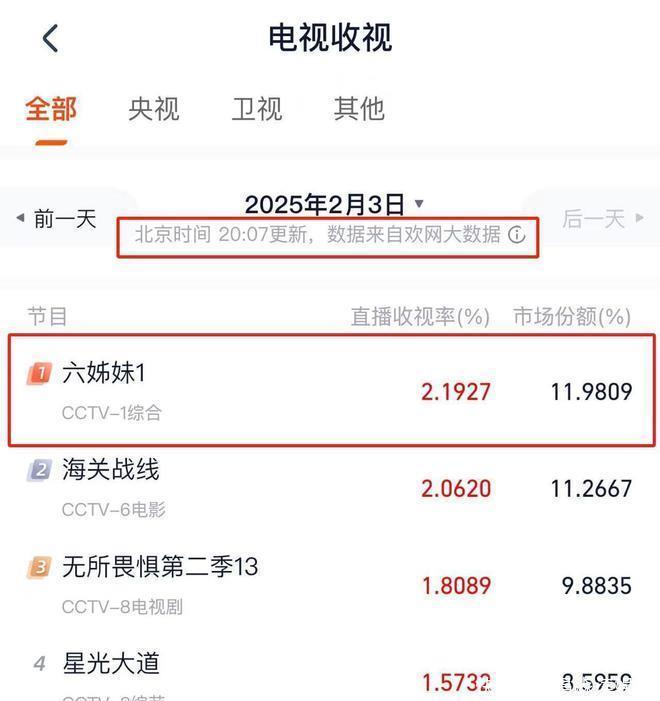Open the 其他 tab
Viewport: 660px width, 701px height.
358,108
